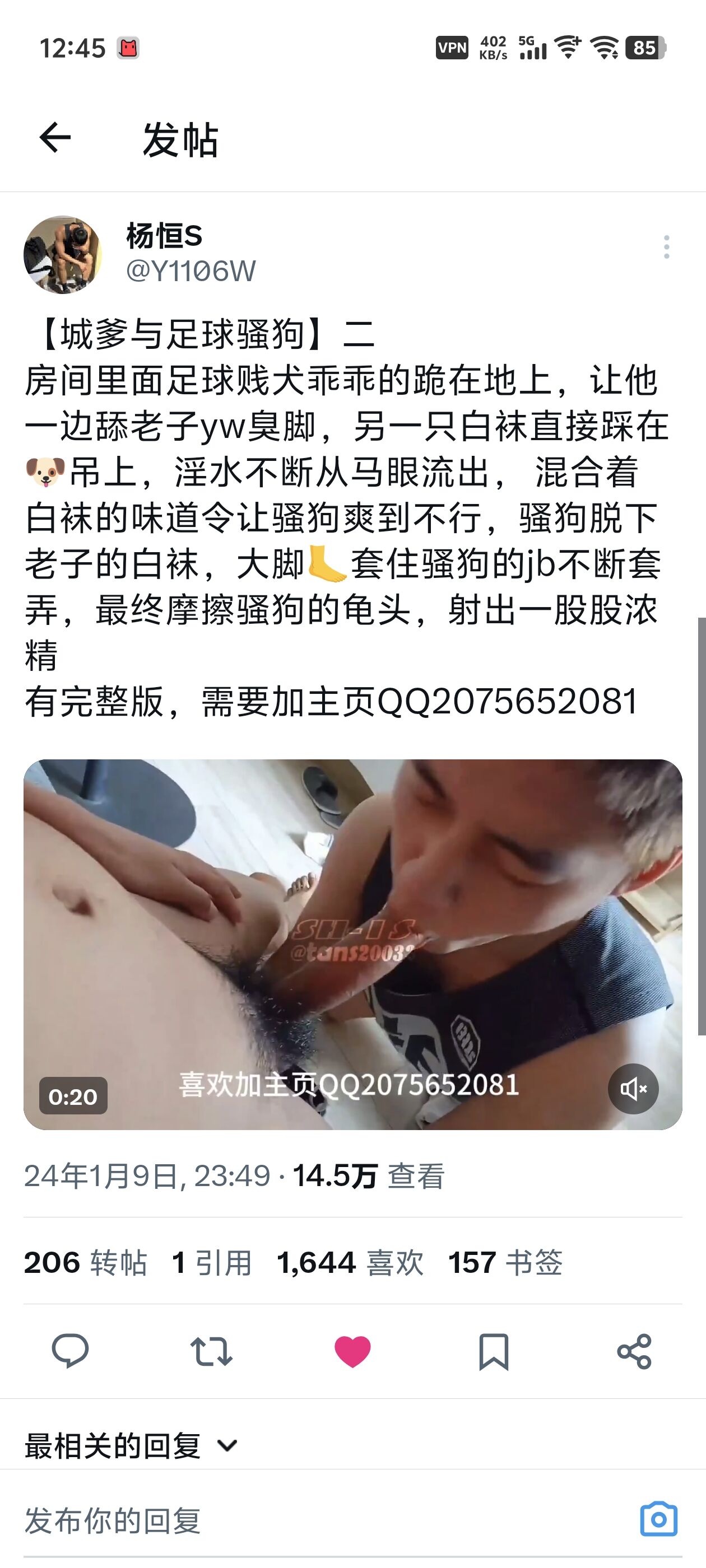
Task: Attach a photo with camera icon
Action: point(658,1519)
